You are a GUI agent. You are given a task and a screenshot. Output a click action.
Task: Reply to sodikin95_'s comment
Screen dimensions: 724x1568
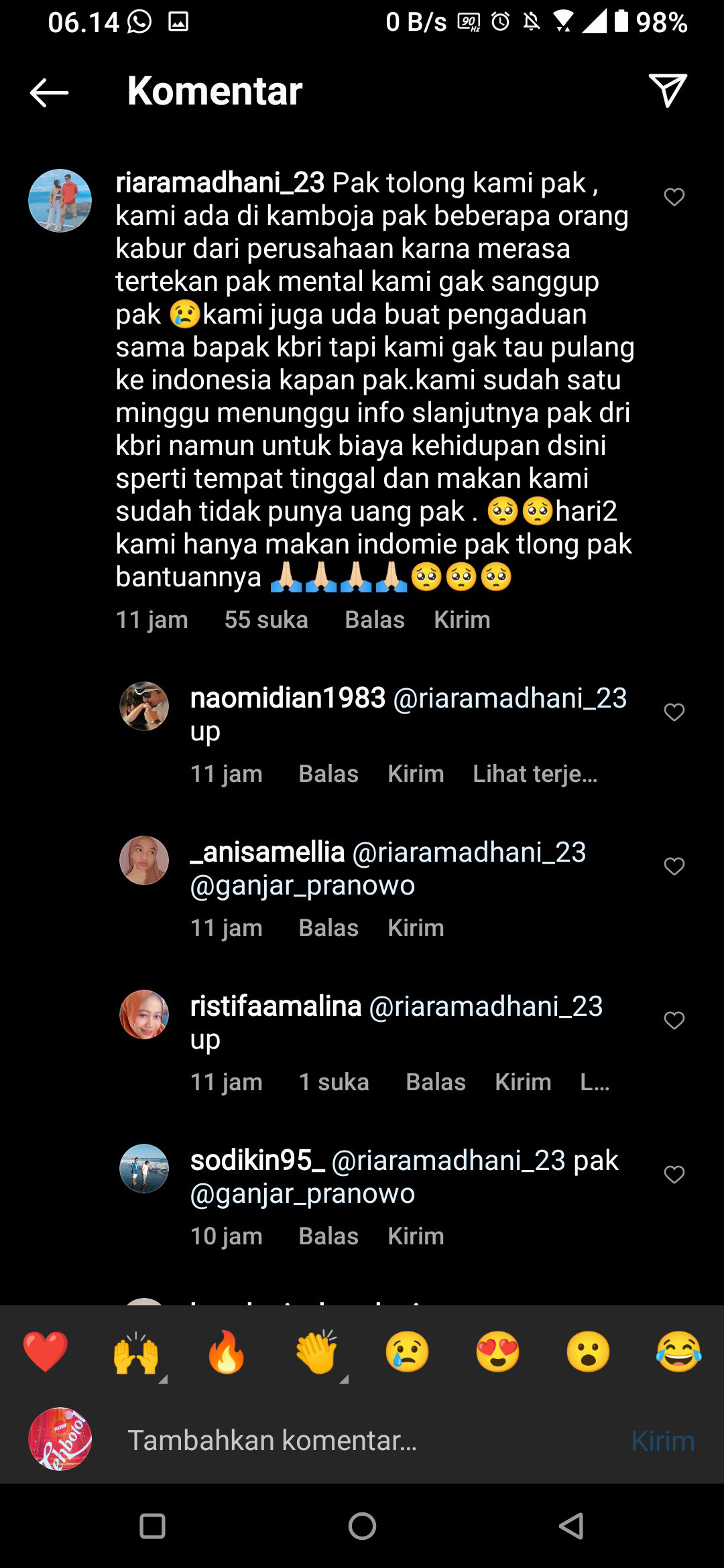pyautogui.click(x=328, y=1236)
